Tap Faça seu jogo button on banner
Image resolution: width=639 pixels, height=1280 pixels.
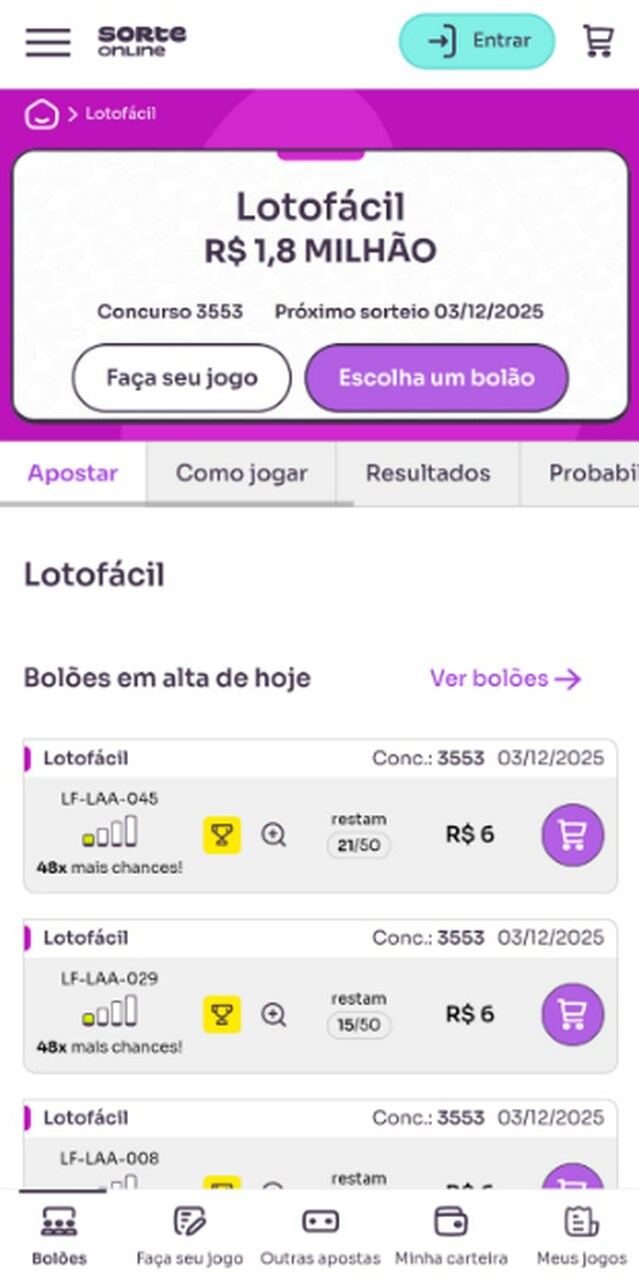(182, 378)
